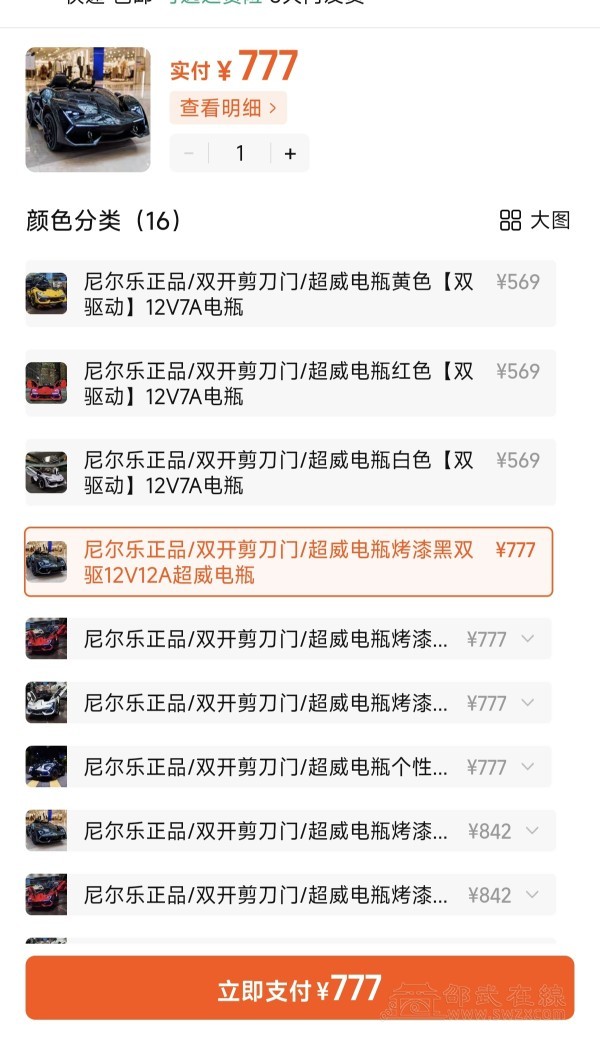The height and width of the screenshot is (1042, 600).
Task: Tap 立即支付 ¥777 to pay now
Action: pyautogui.click(x=300, y=989)
